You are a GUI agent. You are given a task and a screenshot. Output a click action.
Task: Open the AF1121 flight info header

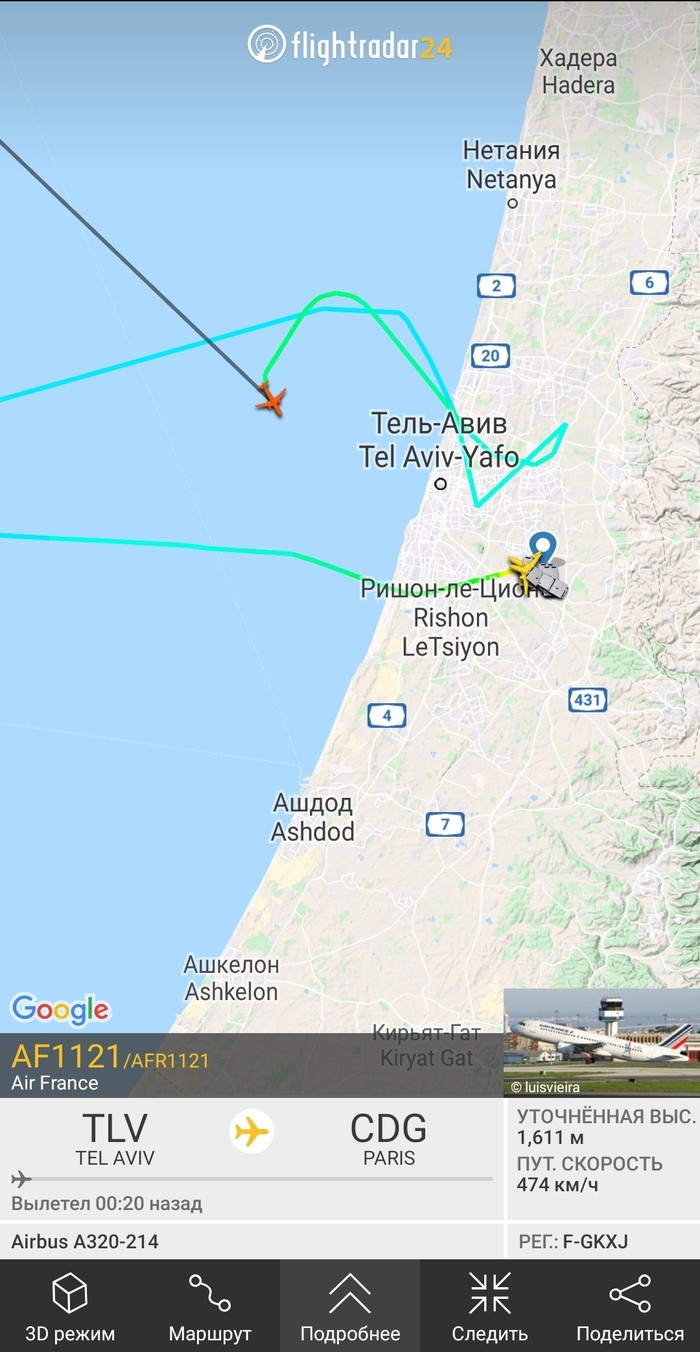click(x=110, y=1065)
